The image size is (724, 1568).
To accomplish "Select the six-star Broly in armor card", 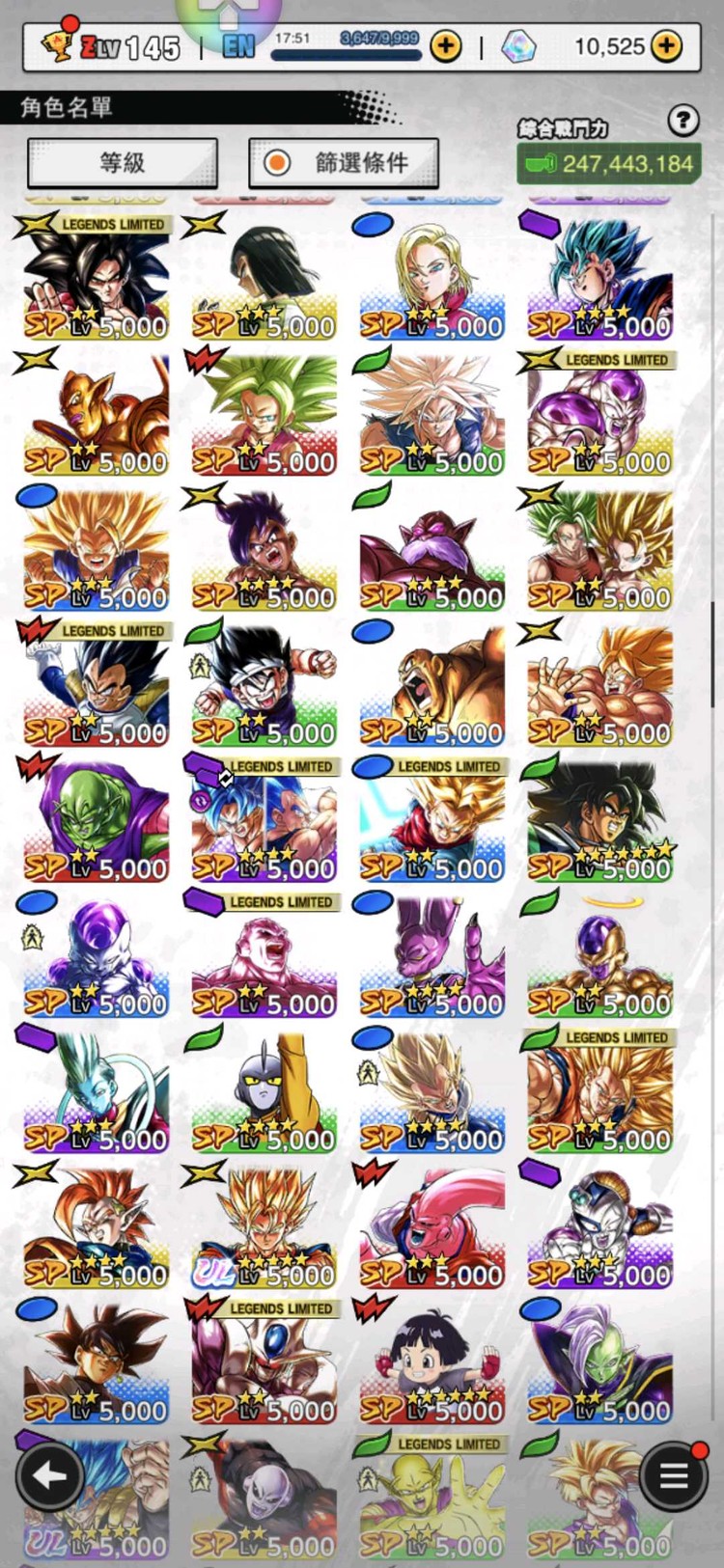I will click(599, 821).
